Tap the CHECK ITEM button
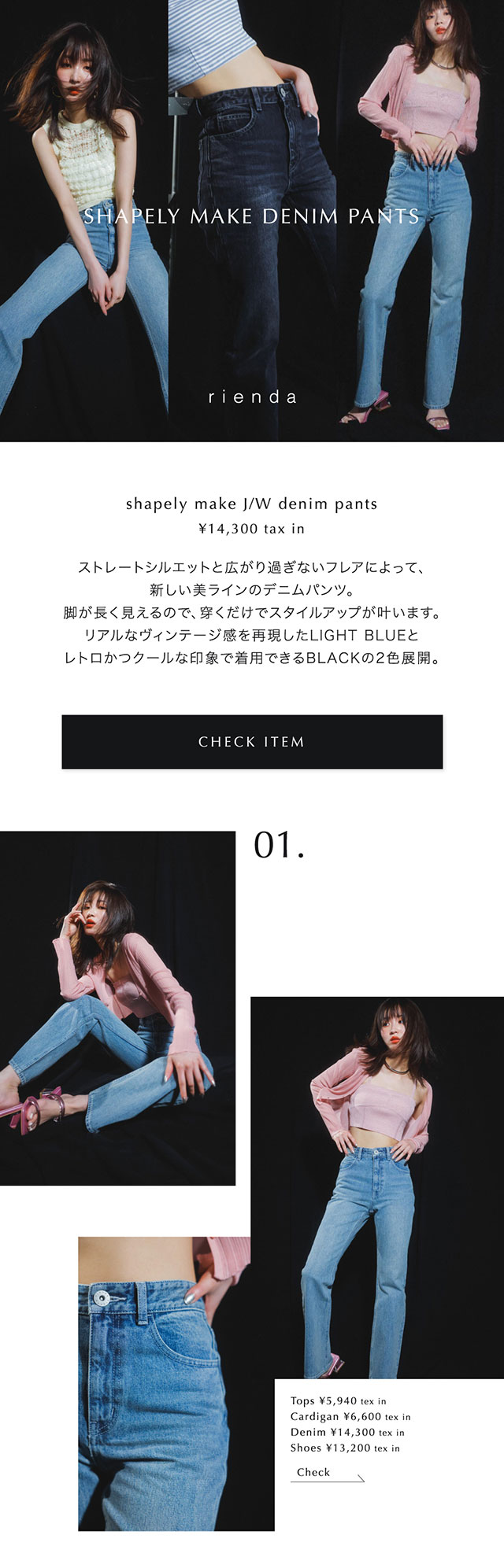The height and width of the screenshot is (1568, 504). pyautogui.click(x=252, y=741)
